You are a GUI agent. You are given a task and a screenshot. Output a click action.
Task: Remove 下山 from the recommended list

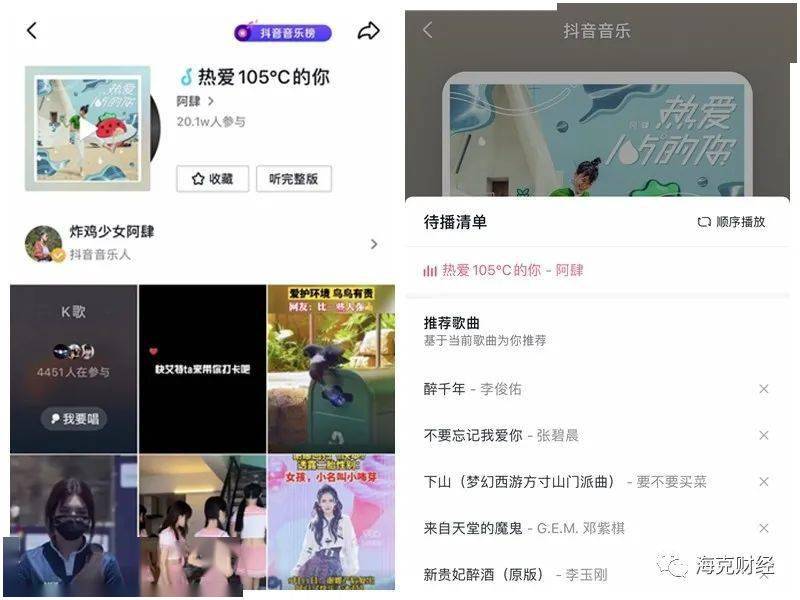pyautogui.click(x=764, y=482)
